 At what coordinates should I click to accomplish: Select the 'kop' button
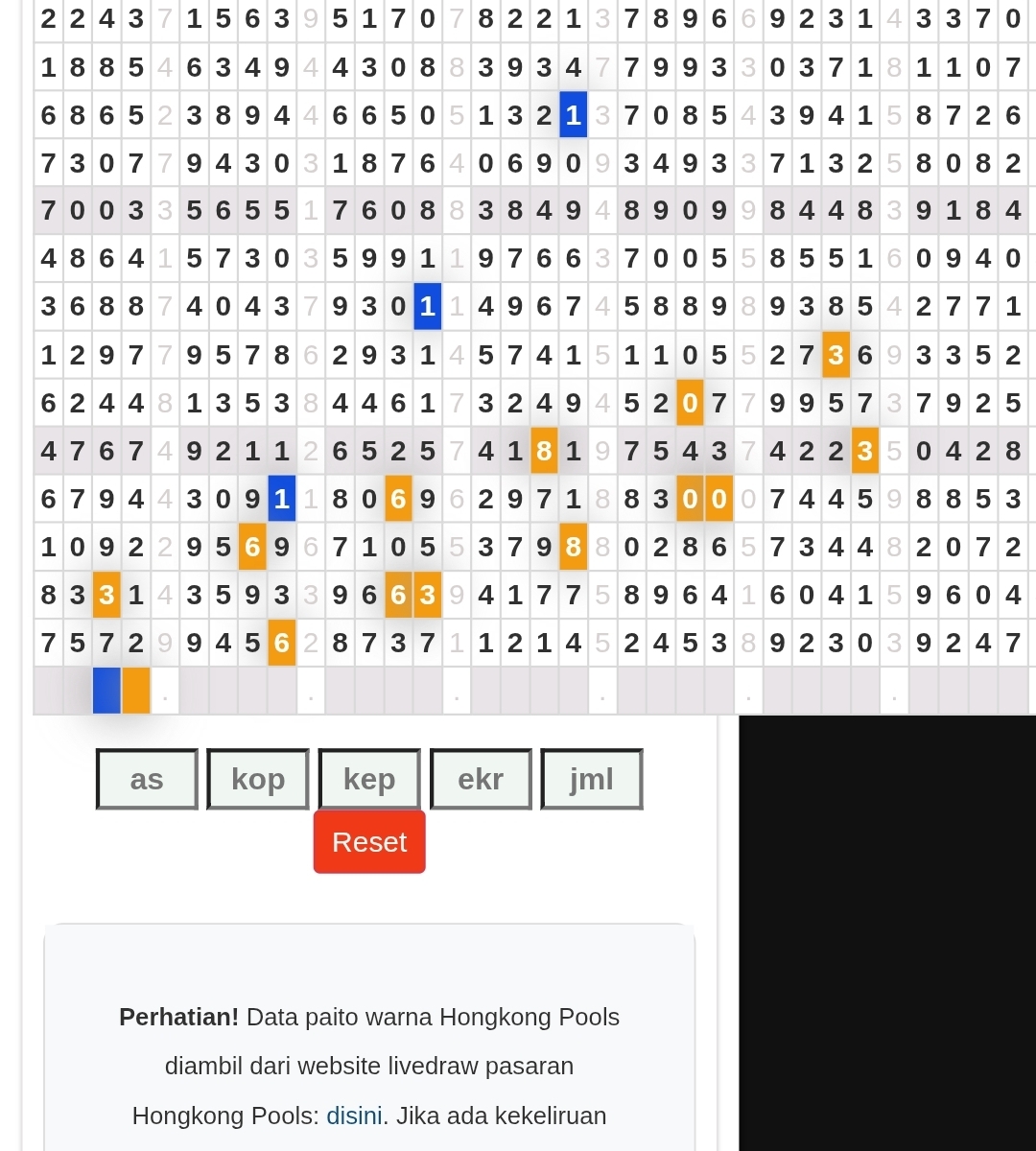coord(258,779)
